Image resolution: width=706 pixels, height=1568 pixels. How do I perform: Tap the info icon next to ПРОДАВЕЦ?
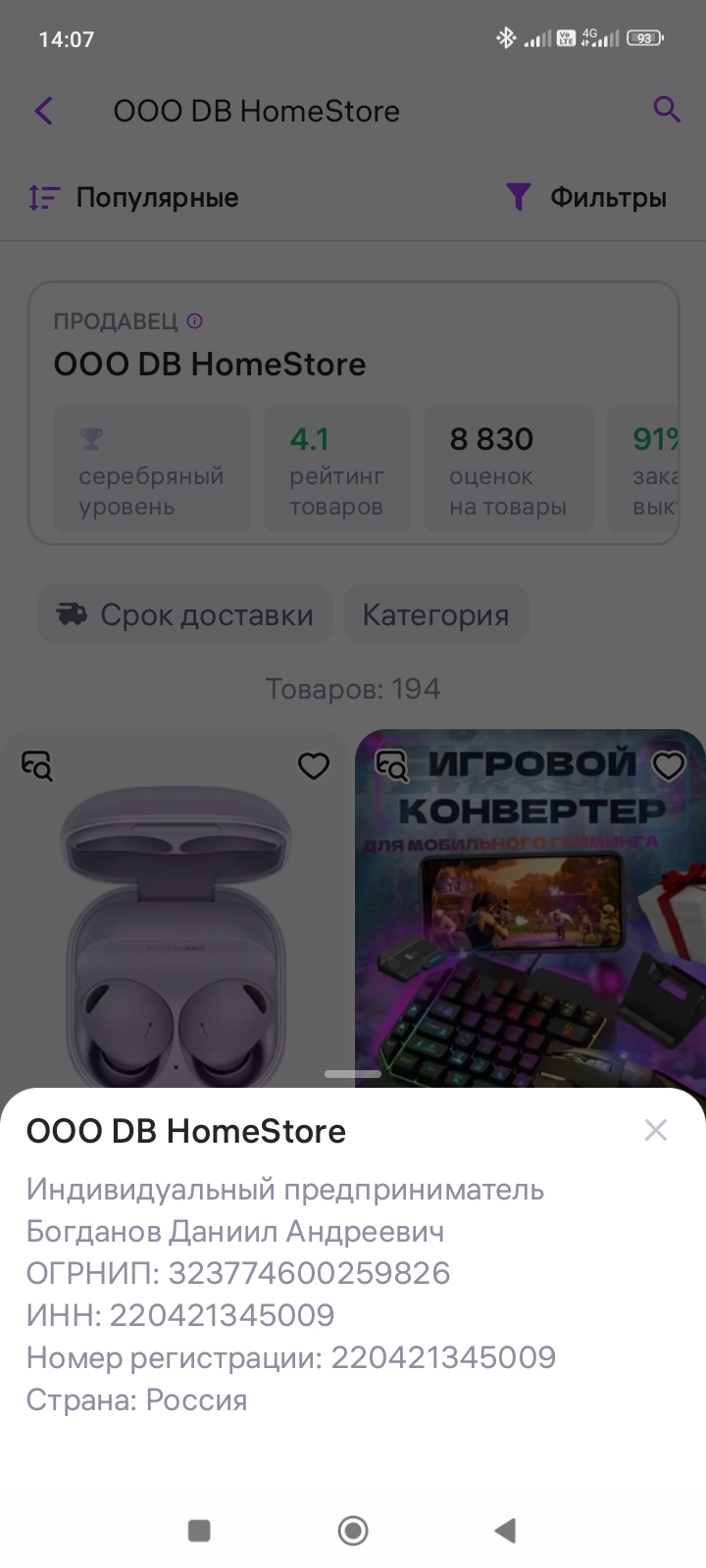click(x=195, y=320)
